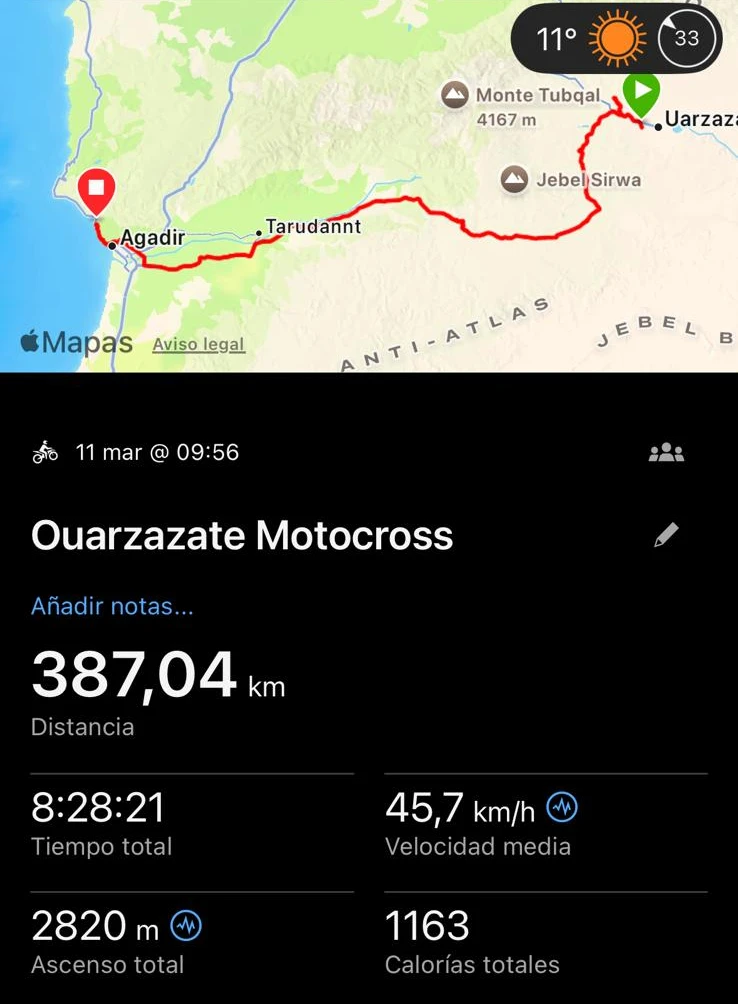
Task: Open the weather widget showing 11°
Action: click(x=585, y=40)
